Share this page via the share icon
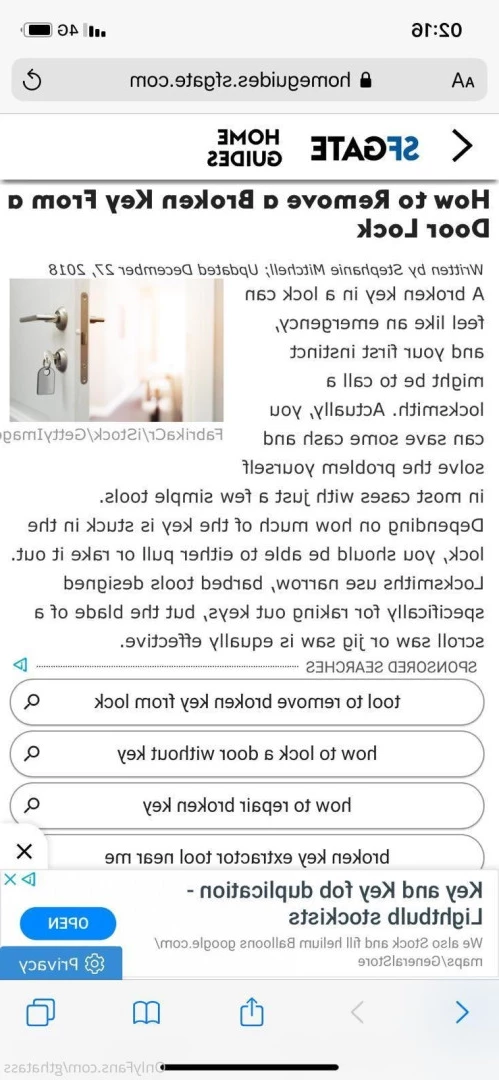The height and width of the screenshot is (1080, 499). pyautogui.click(x=252, y=1010)
